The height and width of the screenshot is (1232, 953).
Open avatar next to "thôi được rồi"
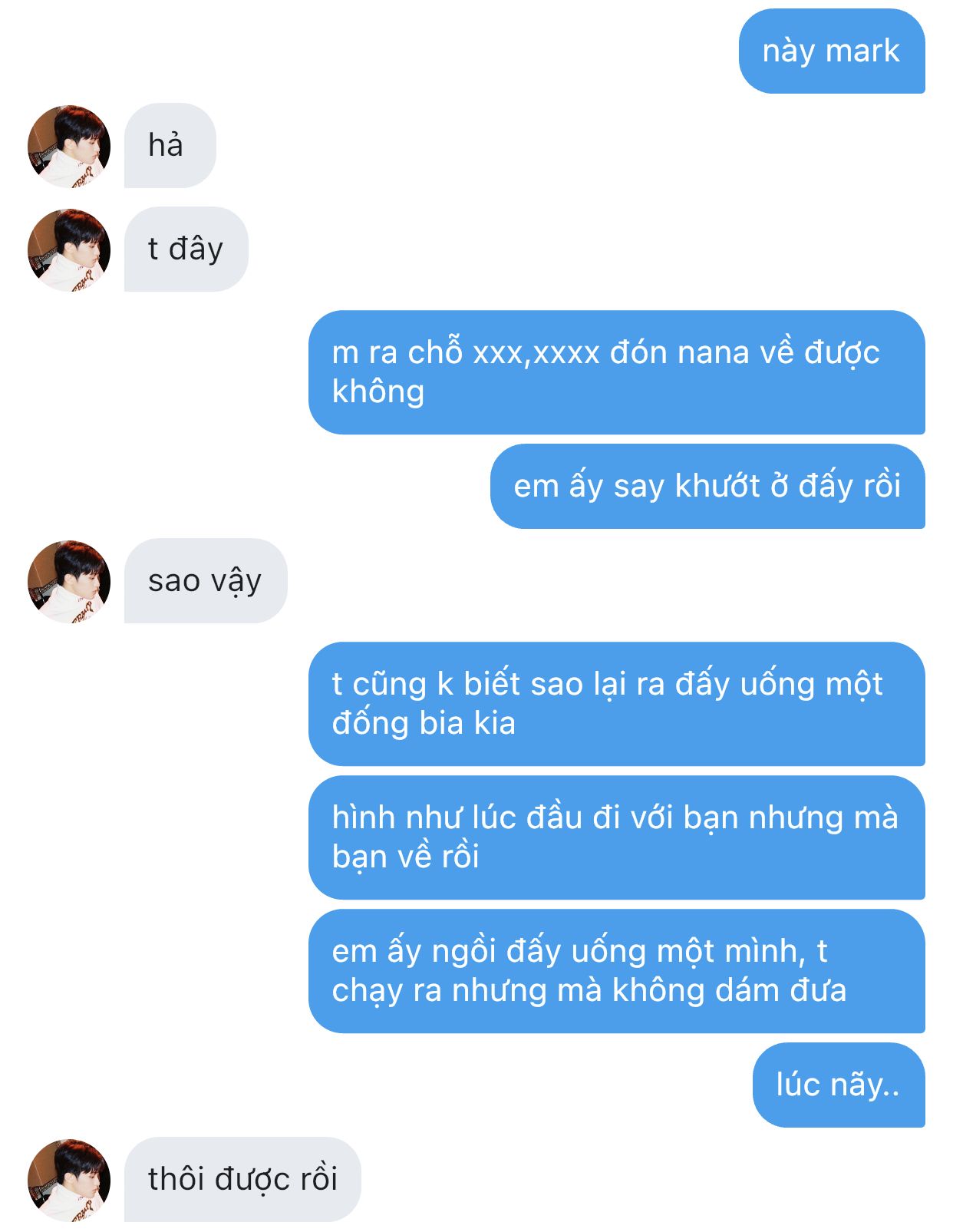tap(69, 1179)
